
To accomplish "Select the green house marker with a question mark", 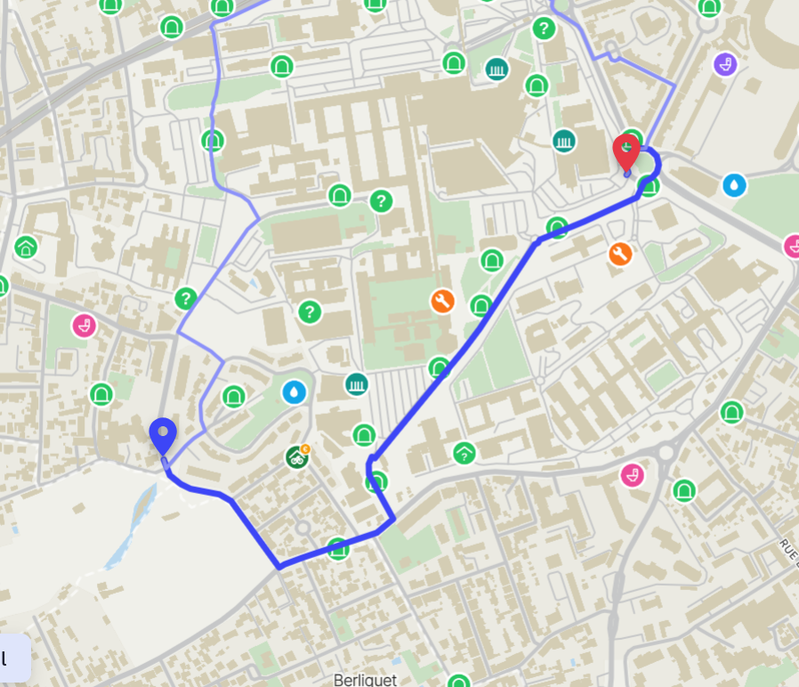I will 464,453.
